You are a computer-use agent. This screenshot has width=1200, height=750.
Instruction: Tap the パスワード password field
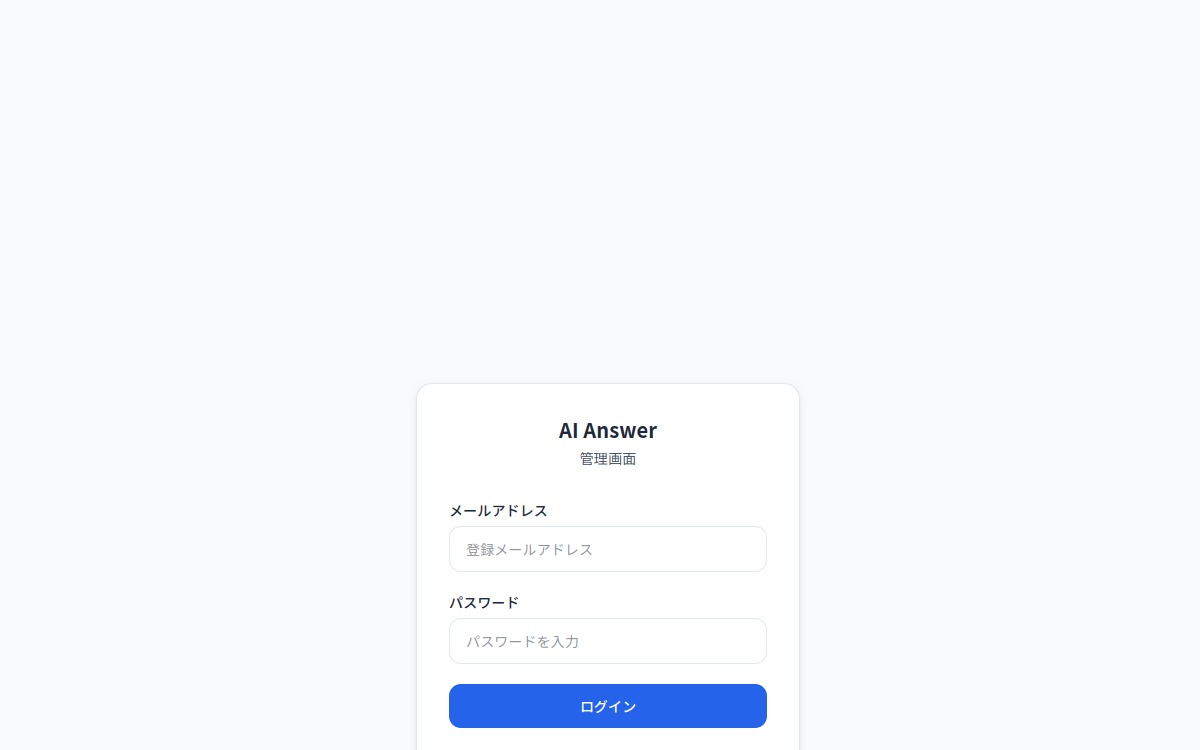(607, 641)
